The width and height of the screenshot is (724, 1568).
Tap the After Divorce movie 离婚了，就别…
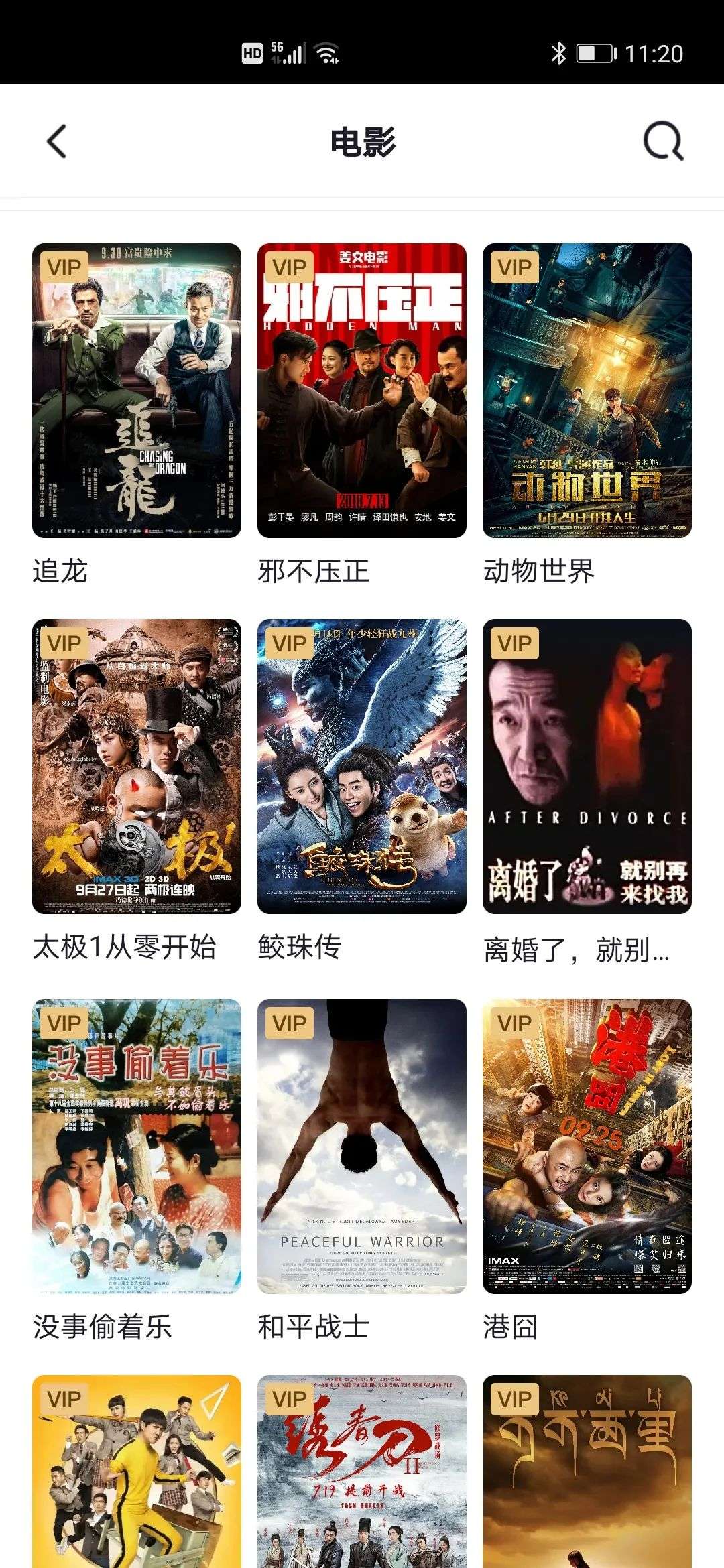pos(587,766)
